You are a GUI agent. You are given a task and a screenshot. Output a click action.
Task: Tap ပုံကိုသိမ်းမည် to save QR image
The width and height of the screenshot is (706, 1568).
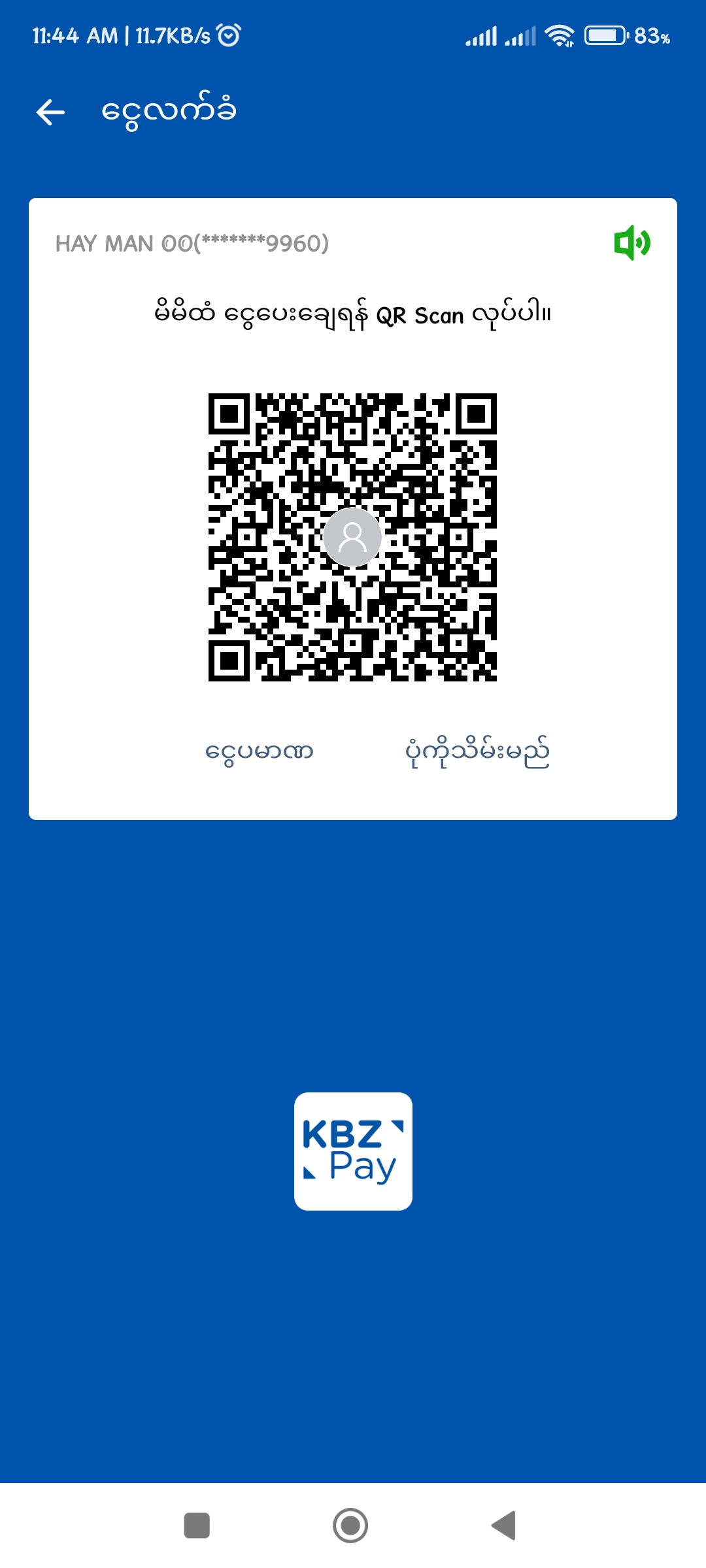pyautogui.click(x=477, y=753)
